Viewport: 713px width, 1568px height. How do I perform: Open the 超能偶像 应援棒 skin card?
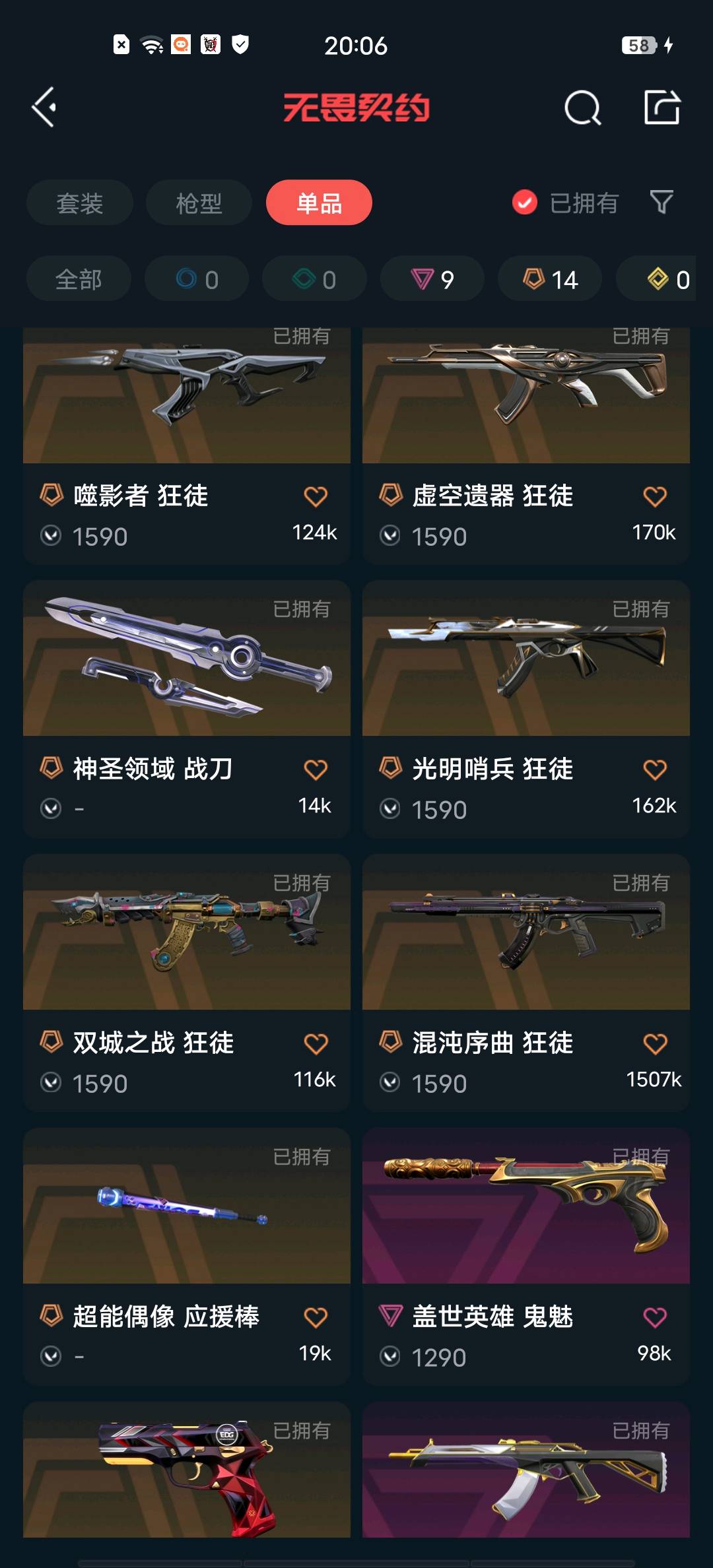(186, 1208)
